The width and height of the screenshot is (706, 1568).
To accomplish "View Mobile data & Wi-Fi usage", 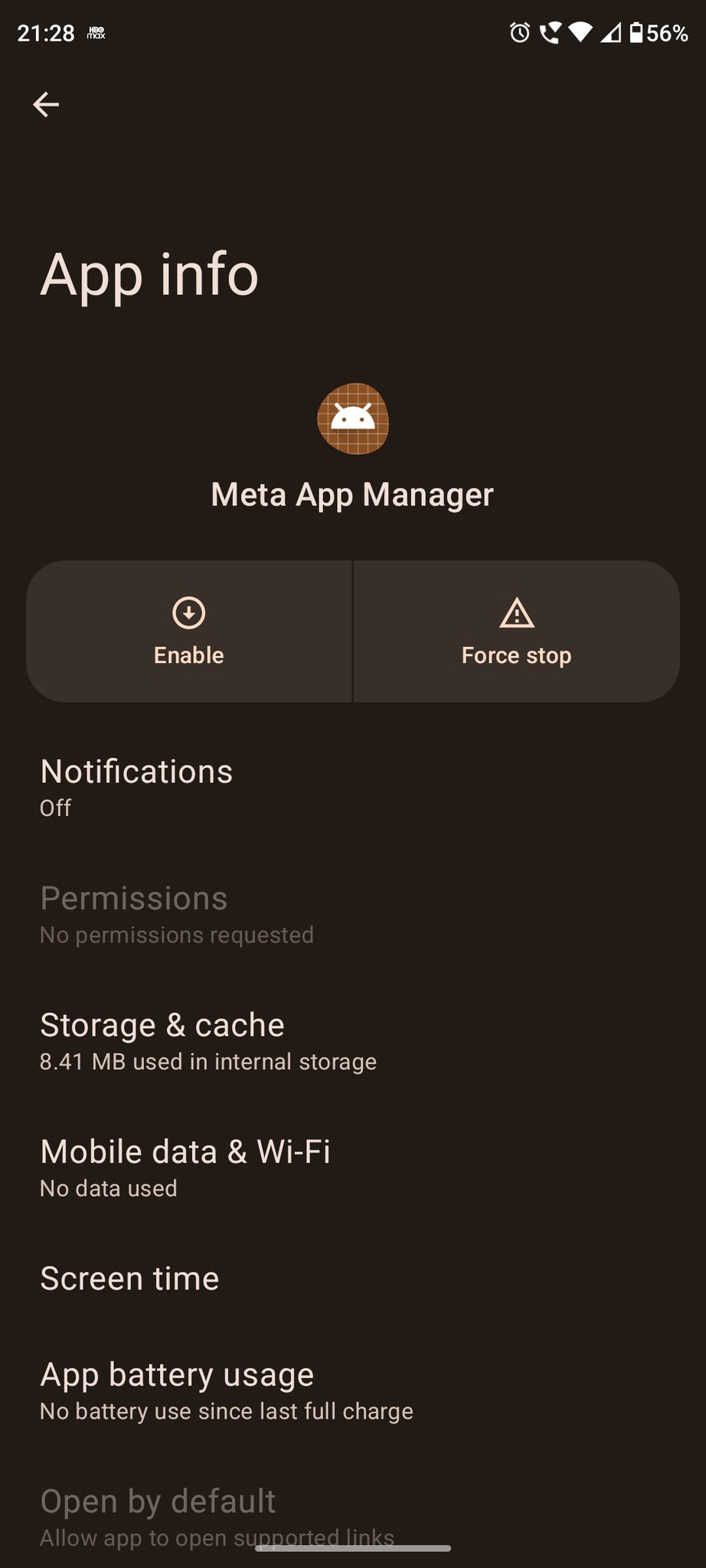I will coord(353,1168).
